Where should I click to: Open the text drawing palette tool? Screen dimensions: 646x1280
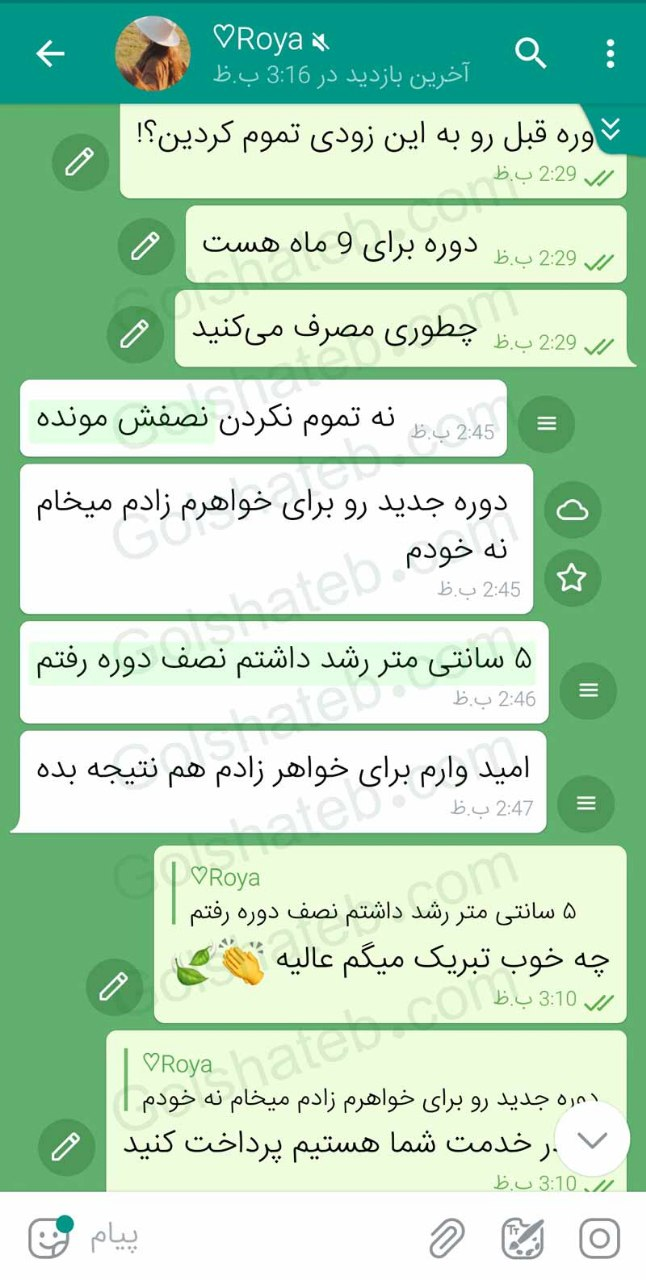coord(521,1239)
